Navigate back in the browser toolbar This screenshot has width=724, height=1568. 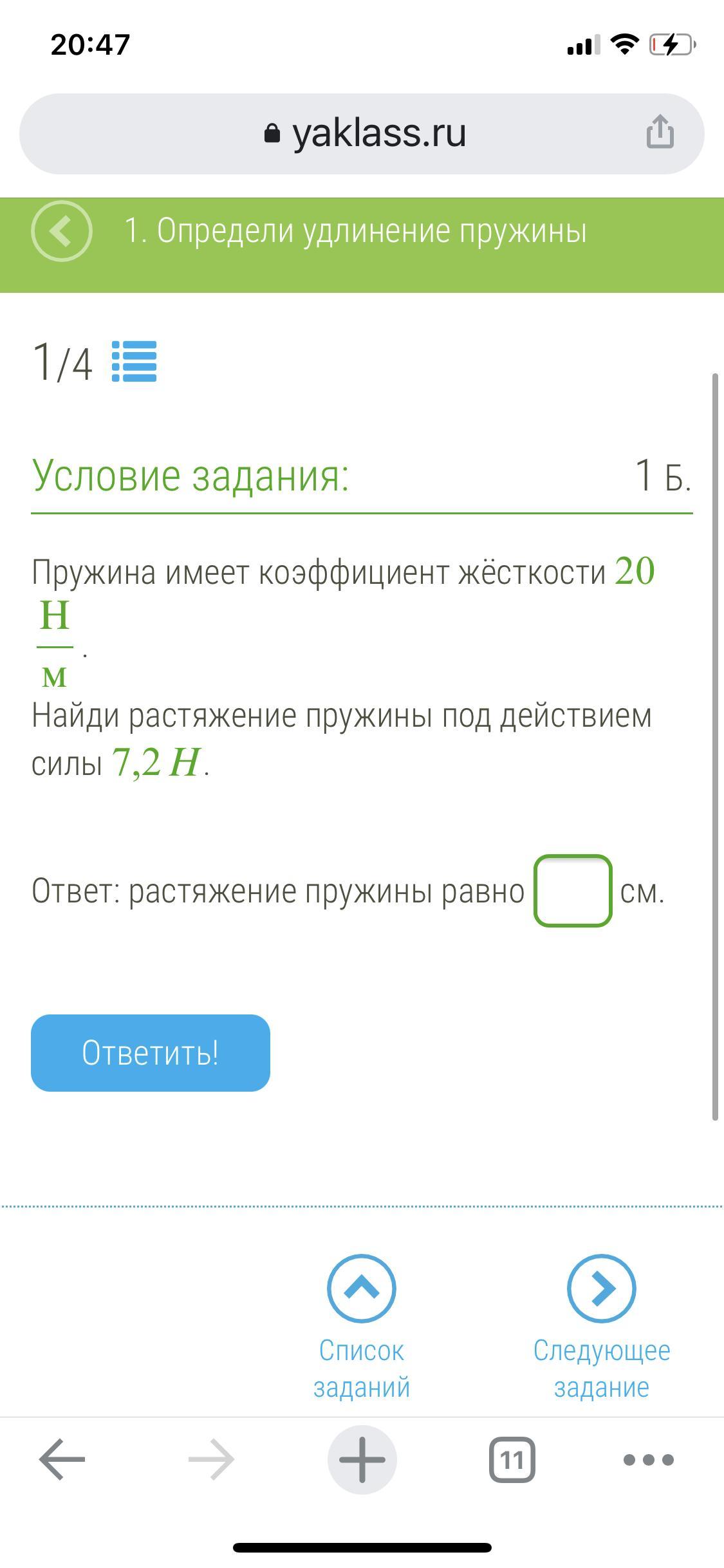pos(62,1460)
